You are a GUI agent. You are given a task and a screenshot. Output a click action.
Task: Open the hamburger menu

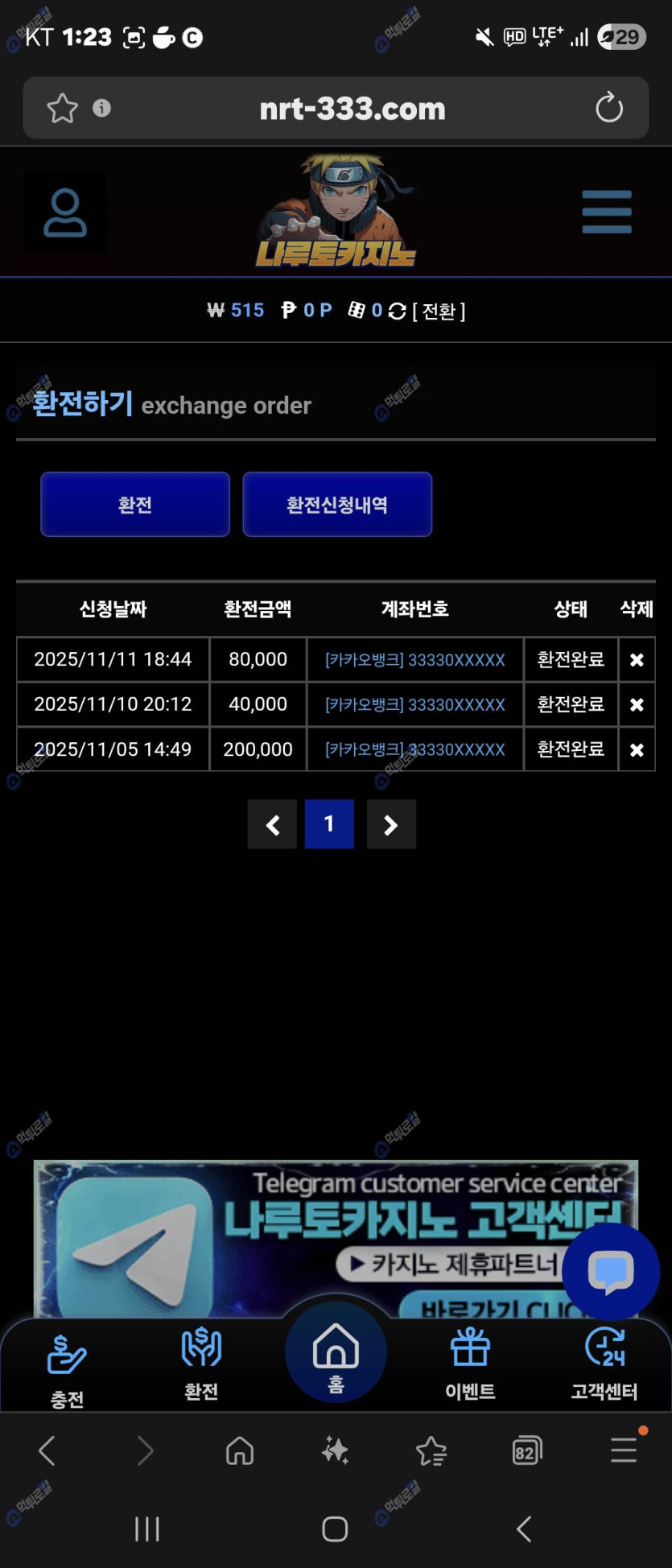click(607, 212)
